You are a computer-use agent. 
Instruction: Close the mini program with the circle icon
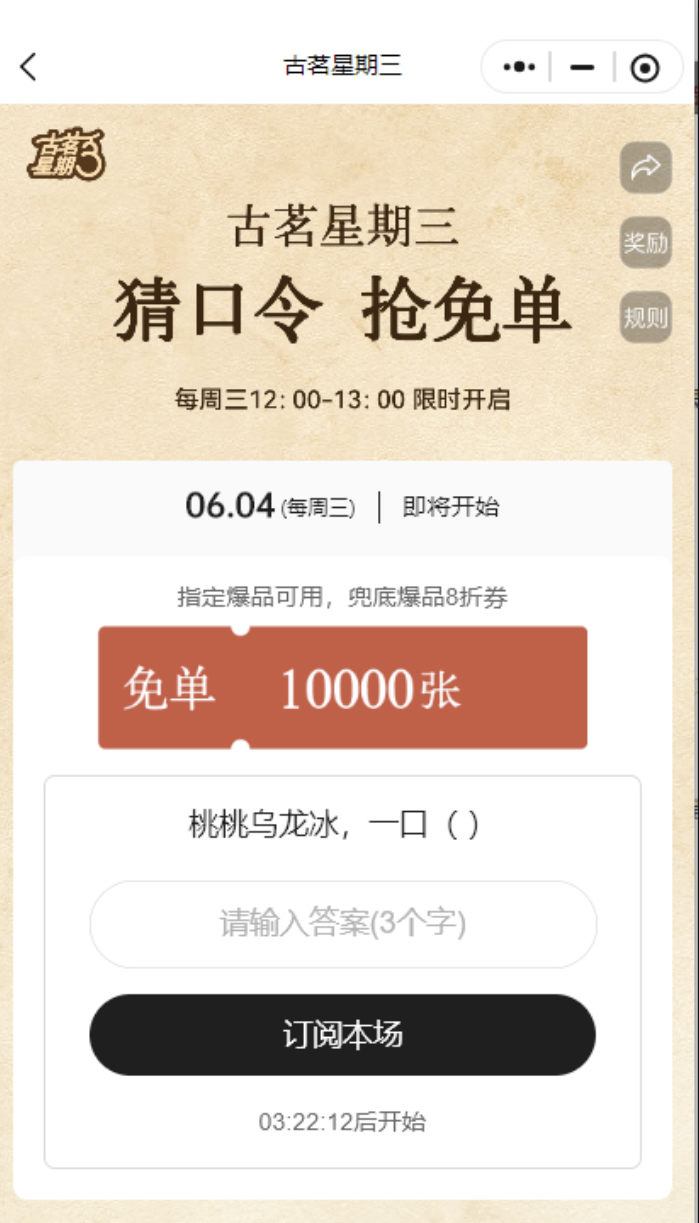pyautogui.click(x=646, y=67)
